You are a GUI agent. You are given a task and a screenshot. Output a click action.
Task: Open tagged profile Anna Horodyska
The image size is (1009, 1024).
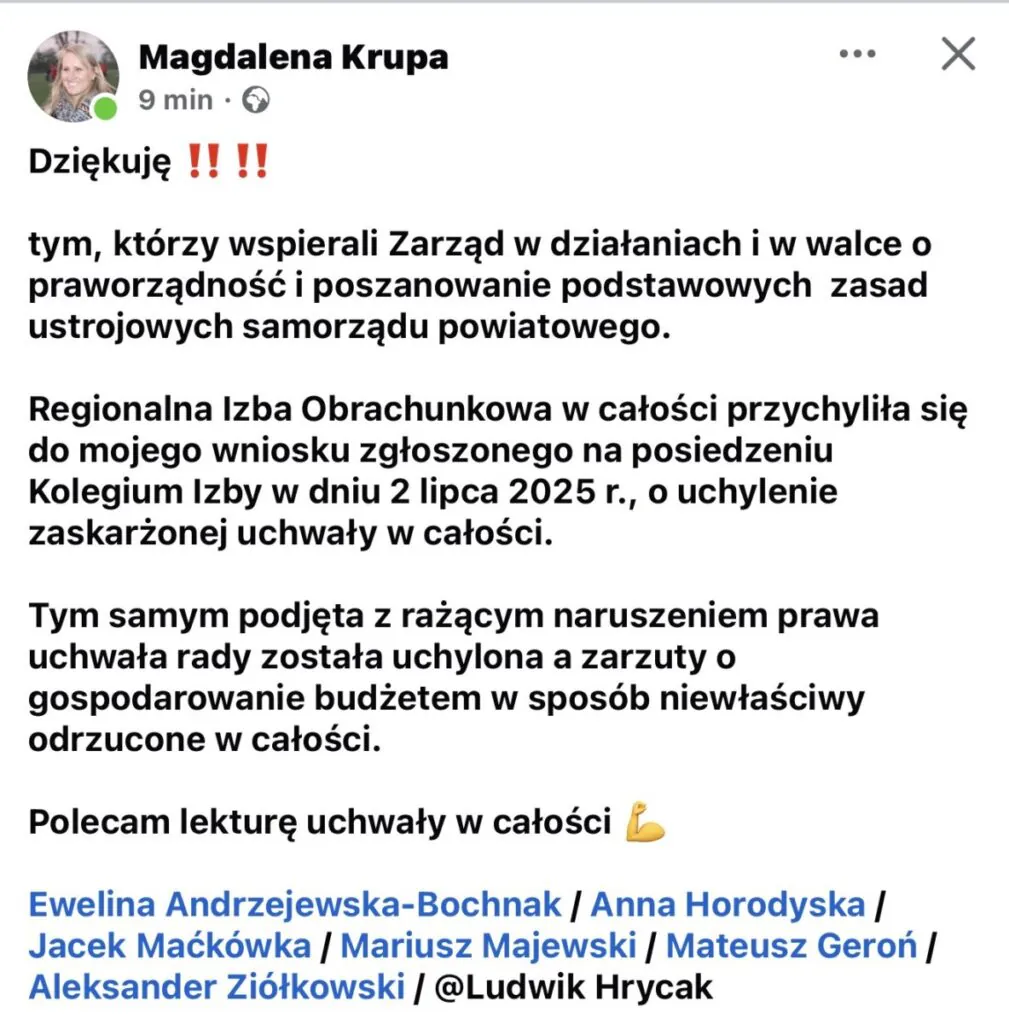coord(727,905)
